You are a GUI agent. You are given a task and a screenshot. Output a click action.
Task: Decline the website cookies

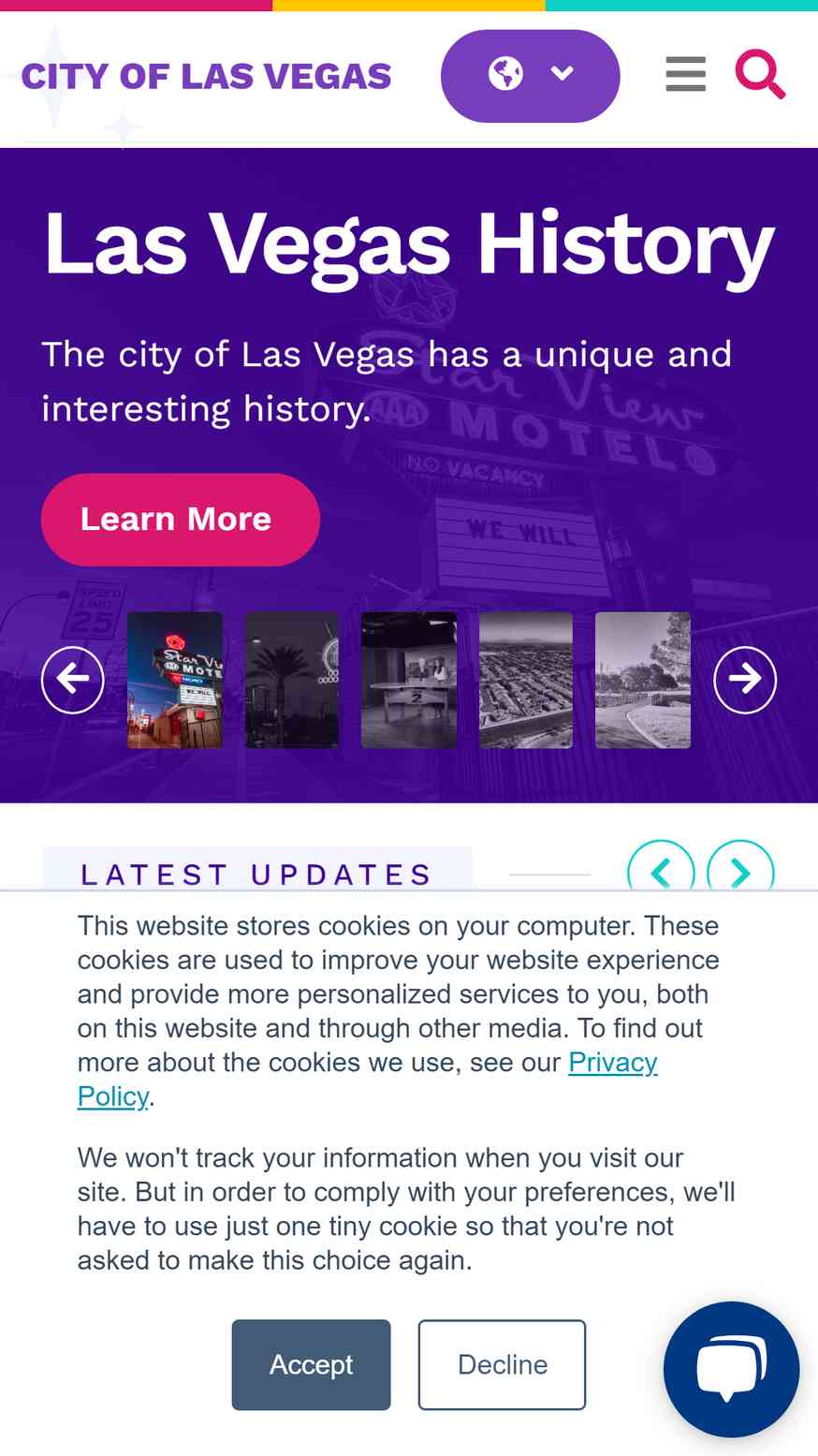[x=502, y=1364]
